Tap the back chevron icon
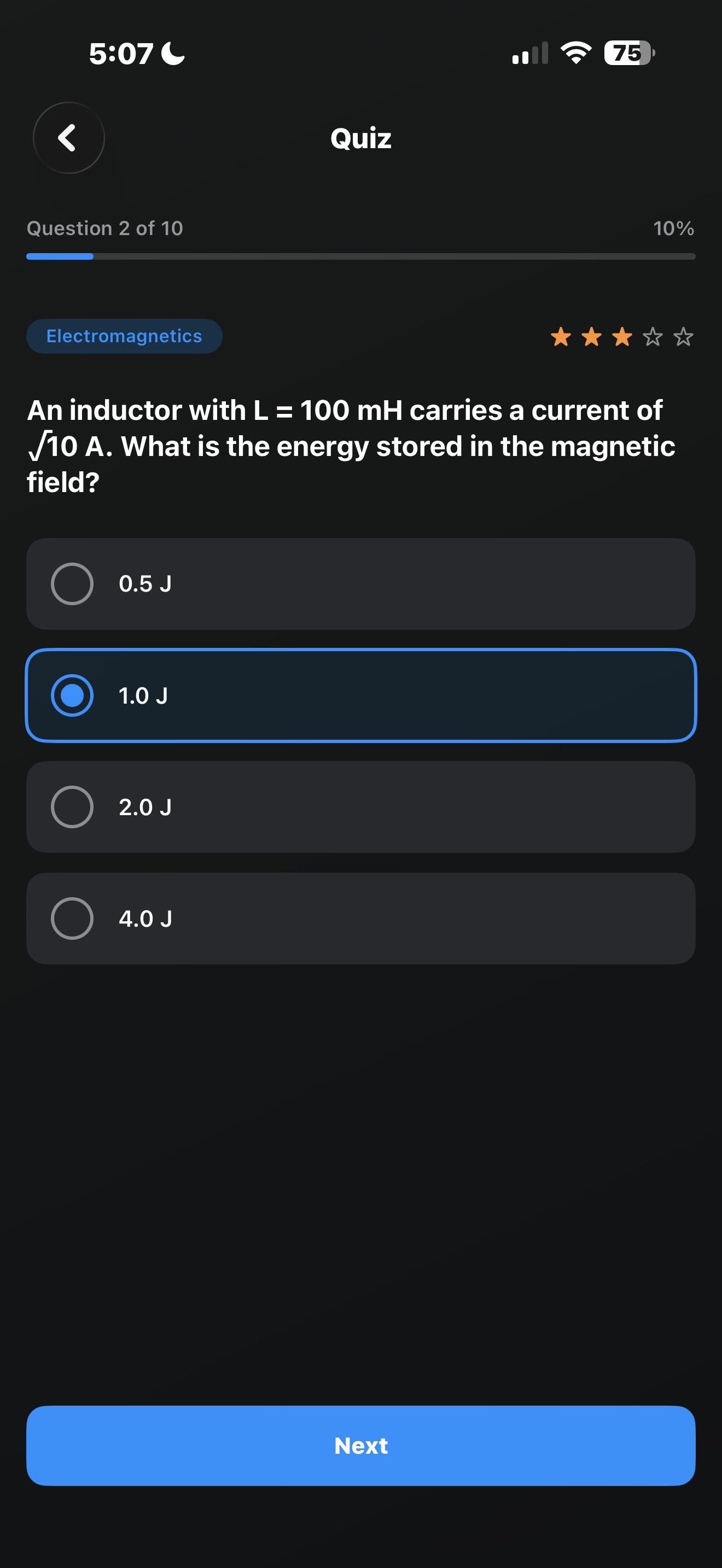722x1568 pixels. (68, 138)
